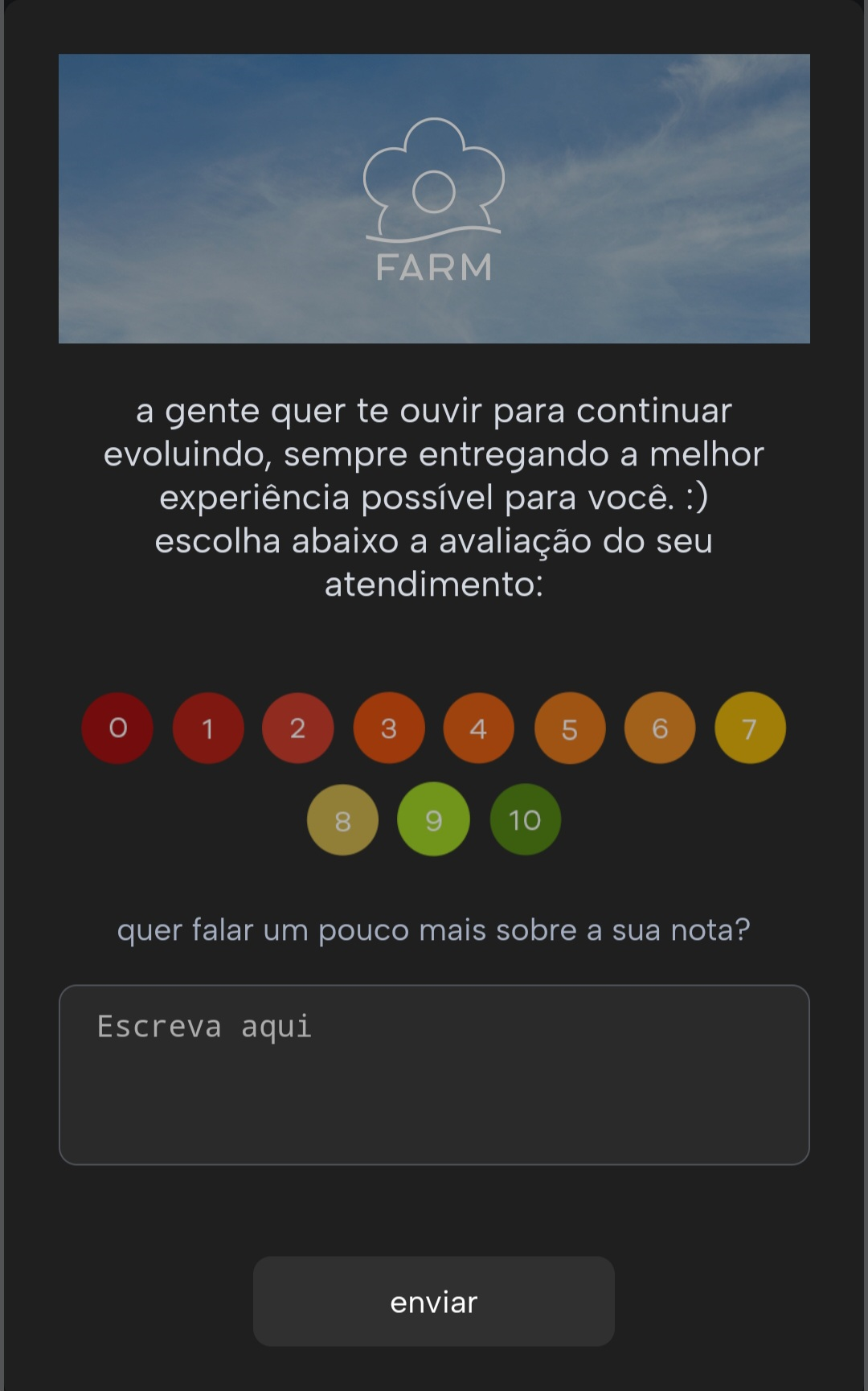
Task: Select the orange 3 rating bubble
Action: pos(387,728)
